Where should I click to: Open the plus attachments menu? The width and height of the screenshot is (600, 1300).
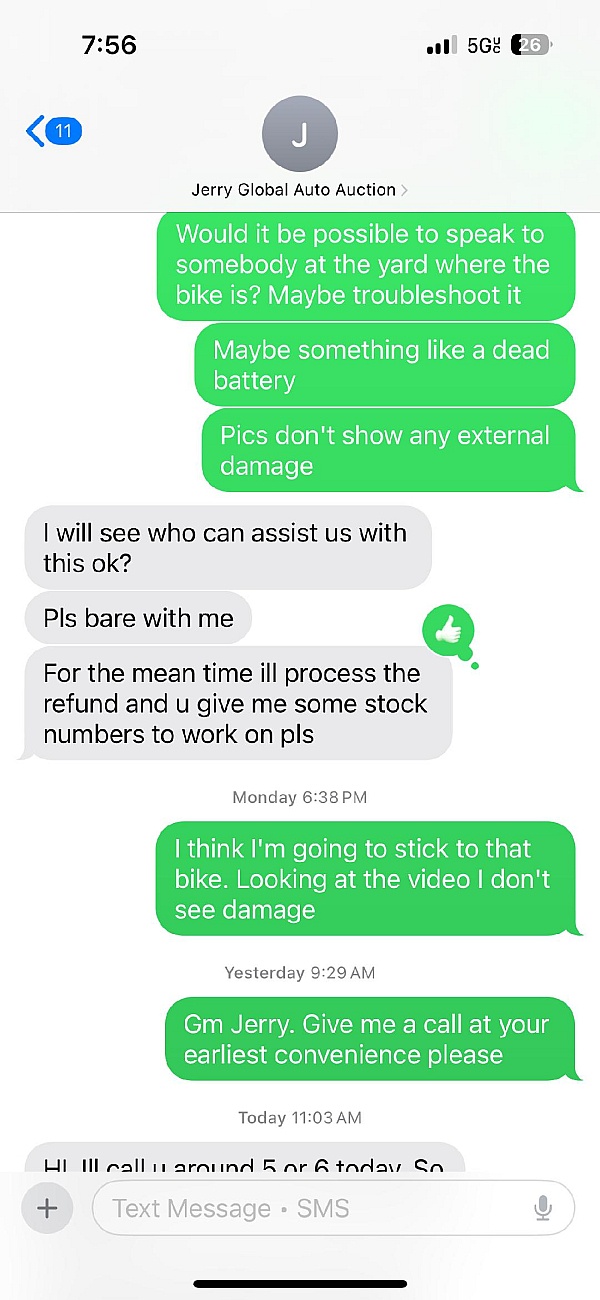pyautogui.click(x=47, y=1208)
